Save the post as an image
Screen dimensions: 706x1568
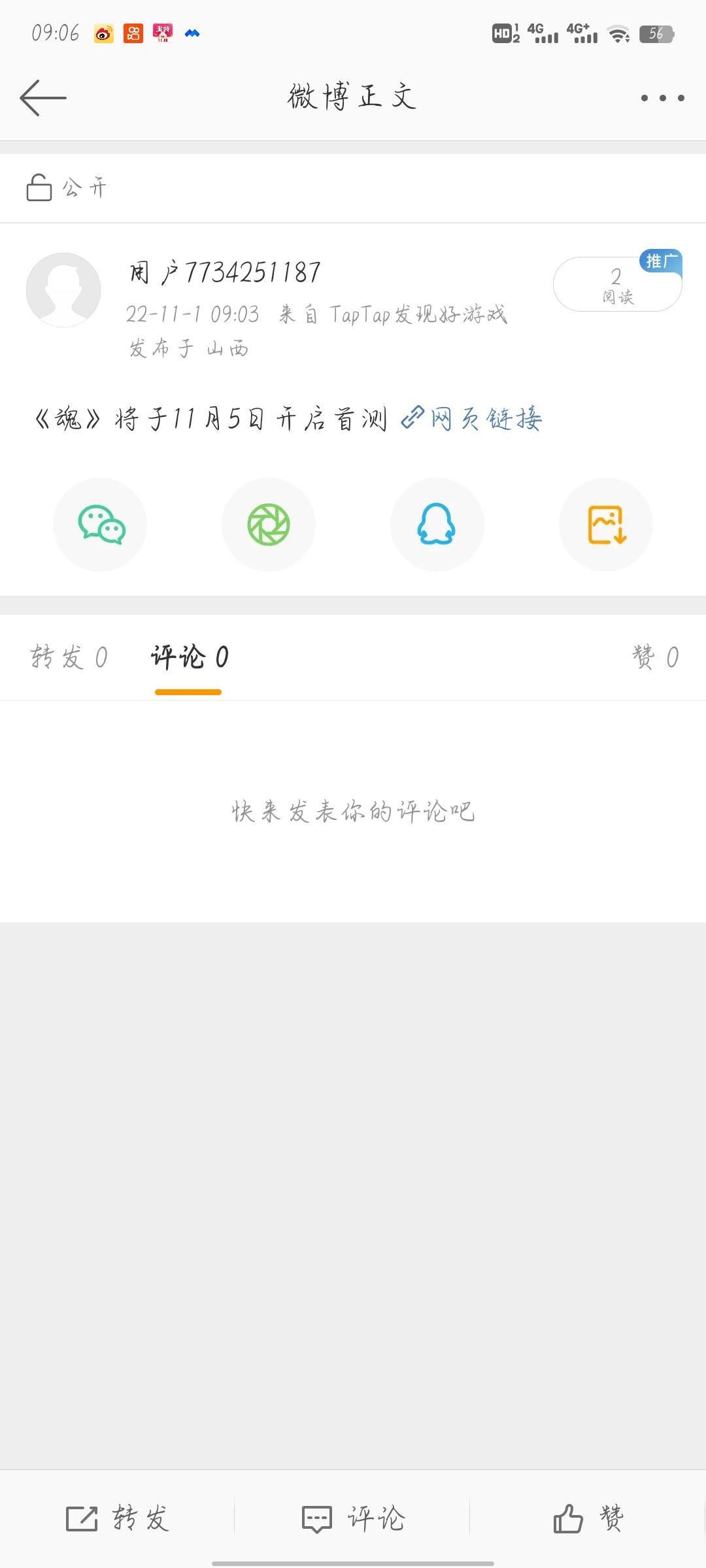[x=606, y=525]
